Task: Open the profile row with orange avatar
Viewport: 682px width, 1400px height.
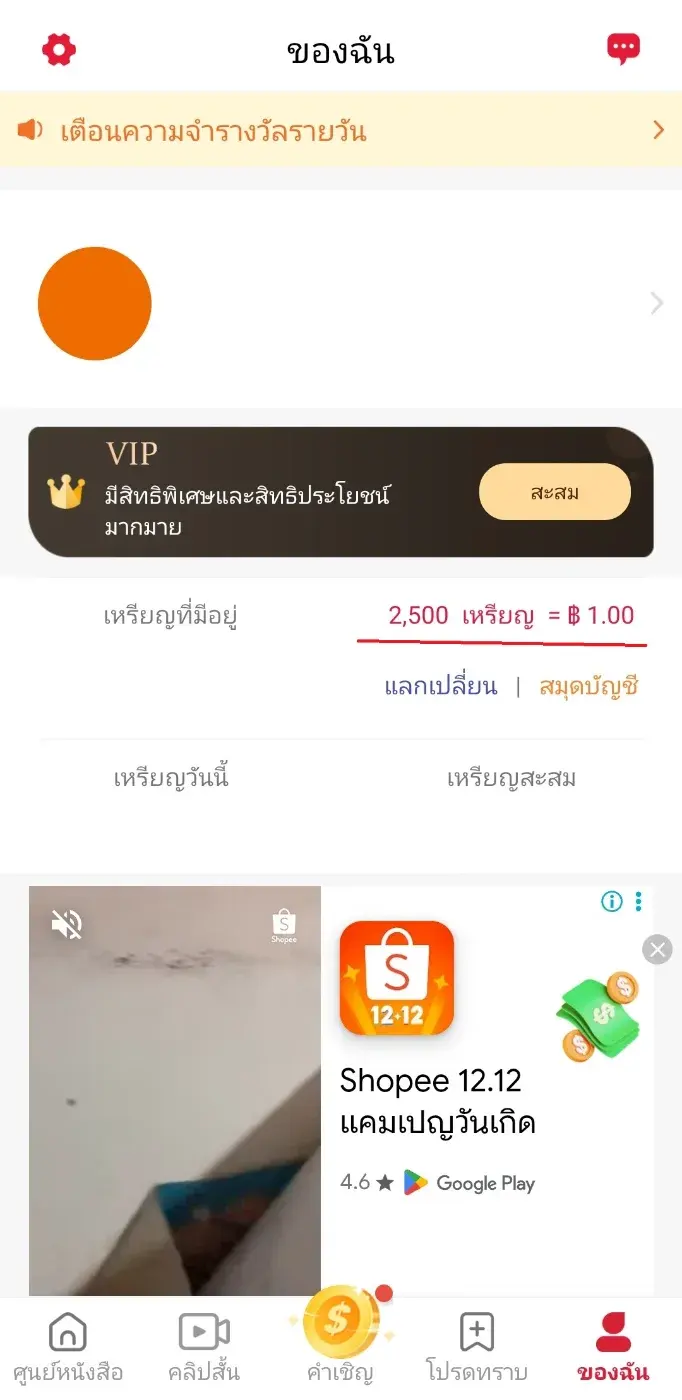Action: click(340, 303)
